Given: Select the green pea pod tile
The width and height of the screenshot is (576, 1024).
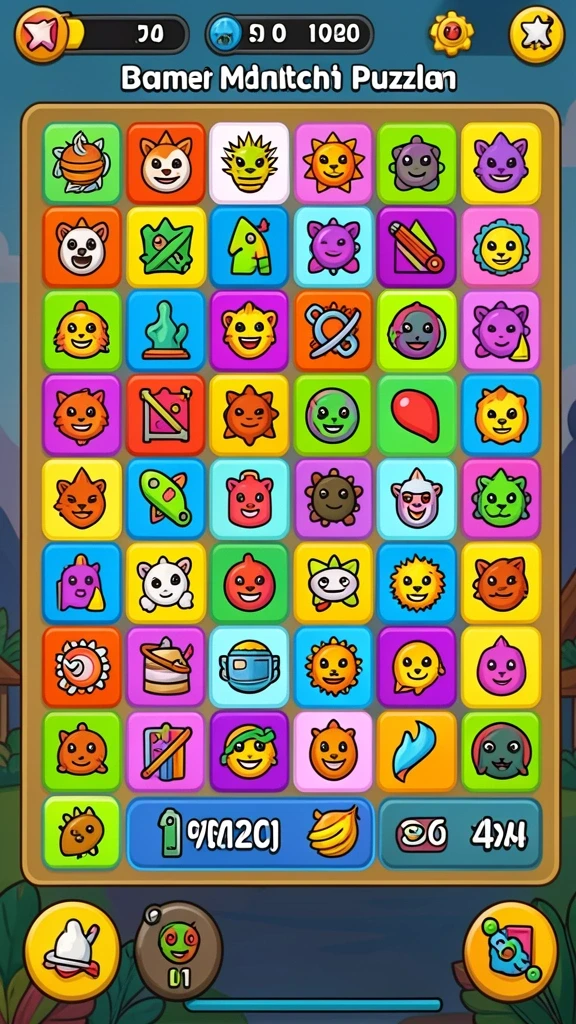Looking at the screenshot, I should [x=166, y=499].
